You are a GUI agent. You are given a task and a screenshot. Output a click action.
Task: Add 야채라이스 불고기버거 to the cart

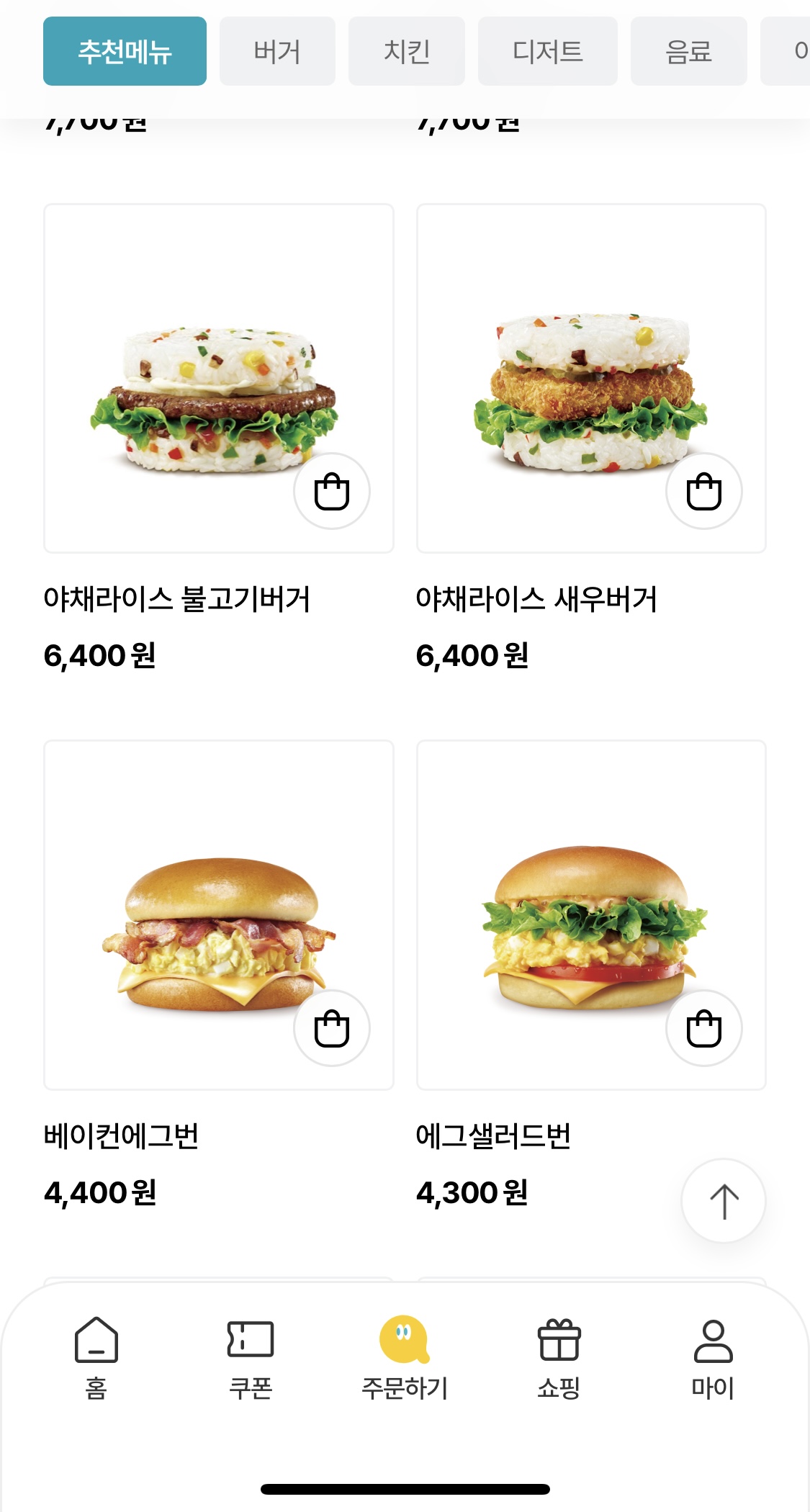click(x=332, y=492)
